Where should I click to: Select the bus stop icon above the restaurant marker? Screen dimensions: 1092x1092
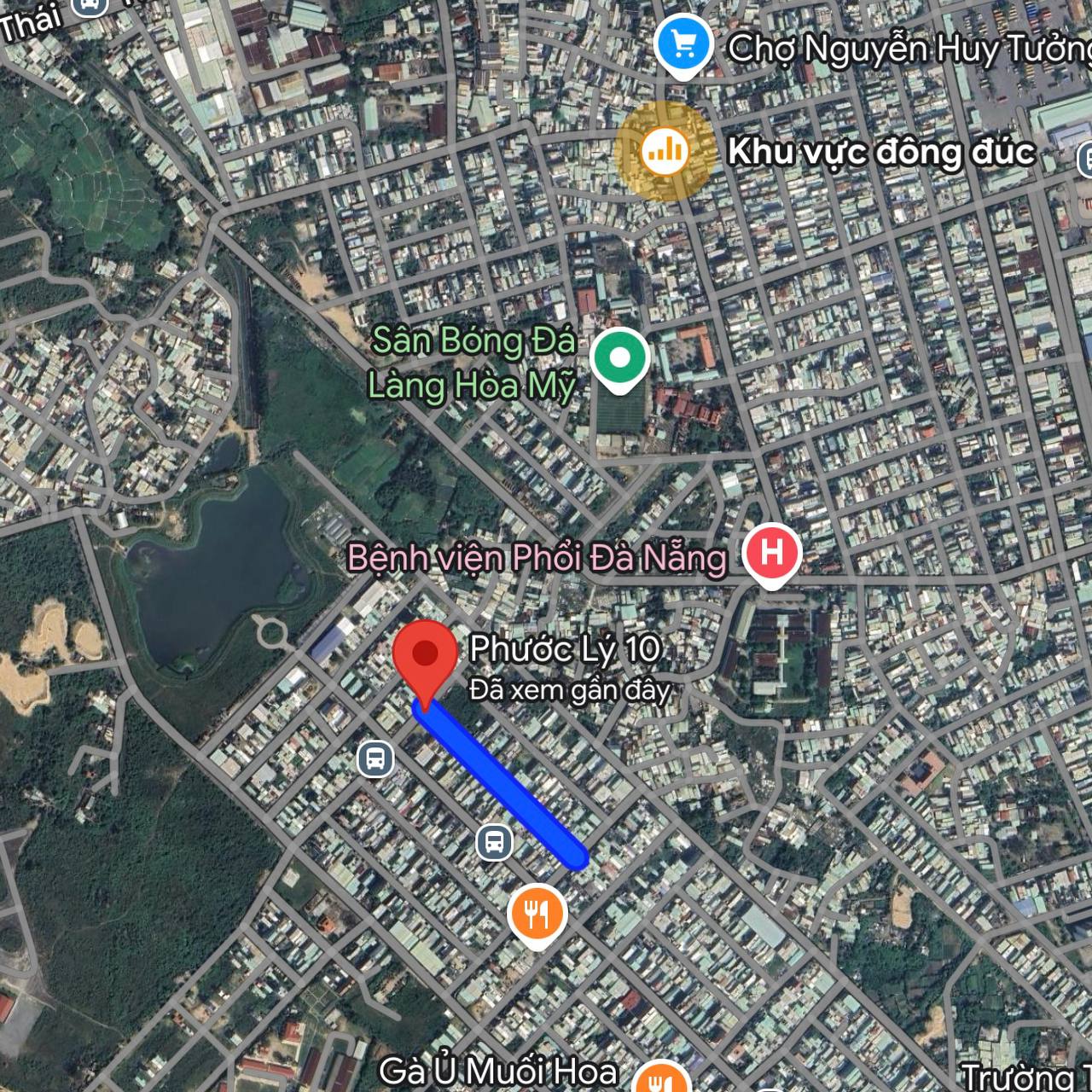493,842
